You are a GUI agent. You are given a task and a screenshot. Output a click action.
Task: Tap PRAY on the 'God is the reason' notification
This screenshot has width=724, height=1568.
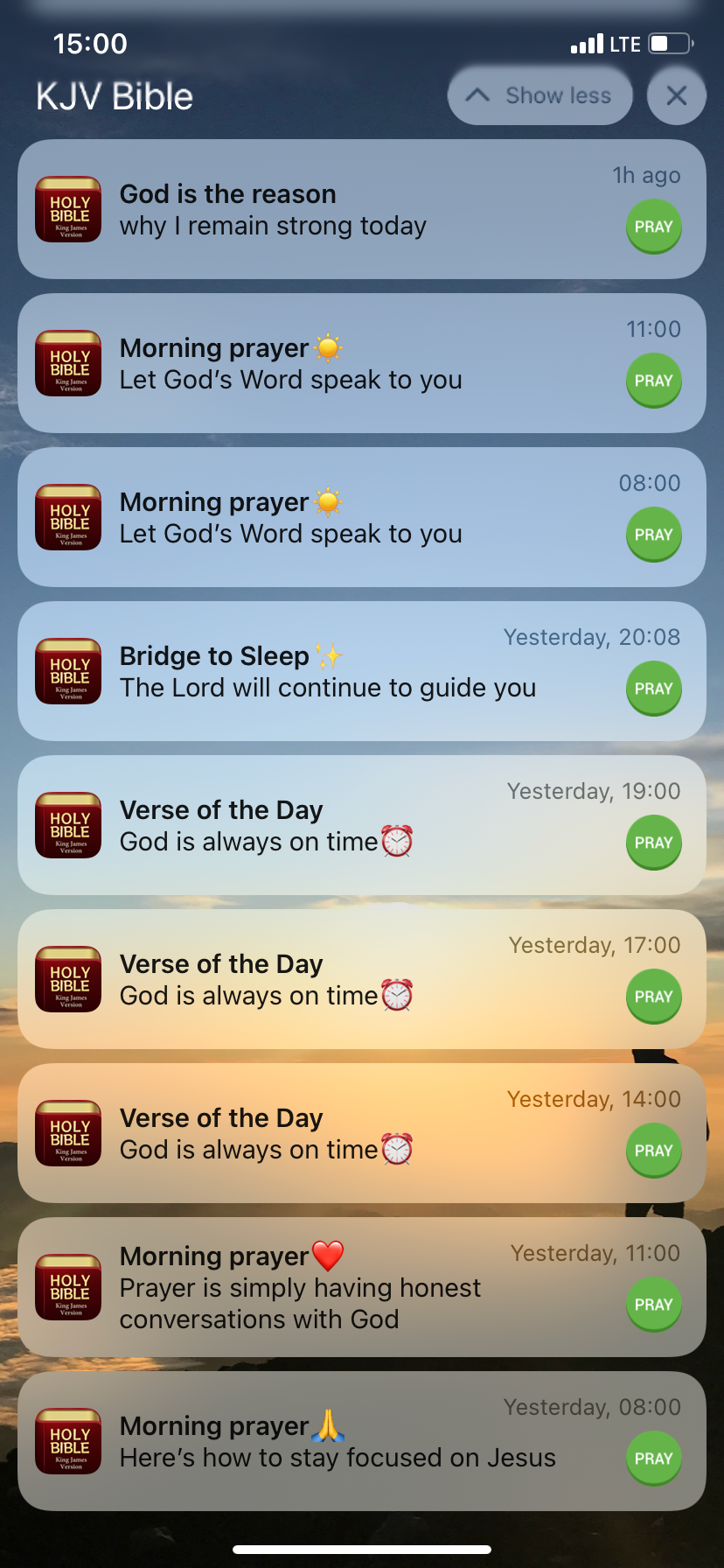pyautogui.click(x=653, y=227)
